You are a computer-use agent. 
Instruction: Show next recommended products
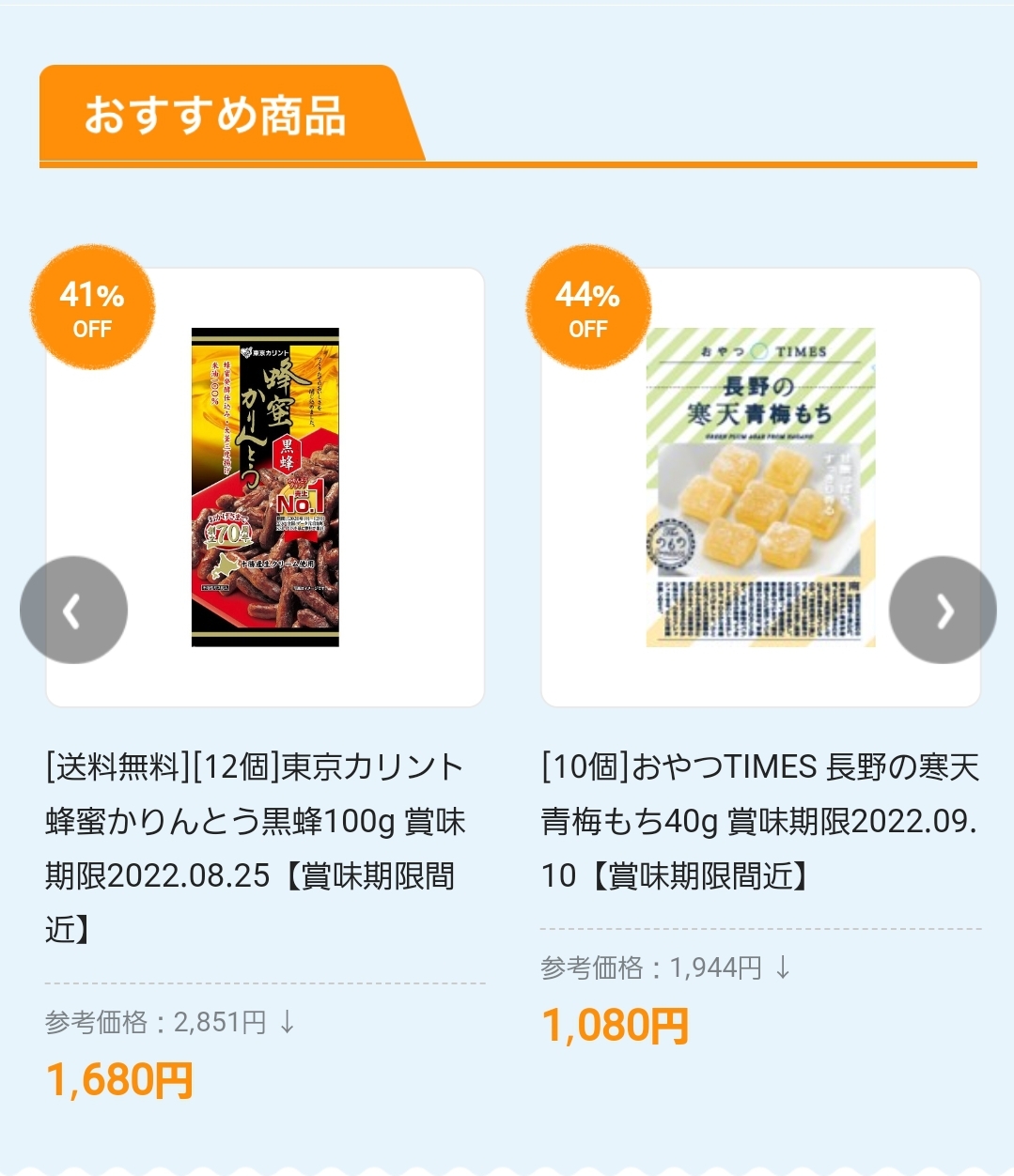[x=943, y=611]
